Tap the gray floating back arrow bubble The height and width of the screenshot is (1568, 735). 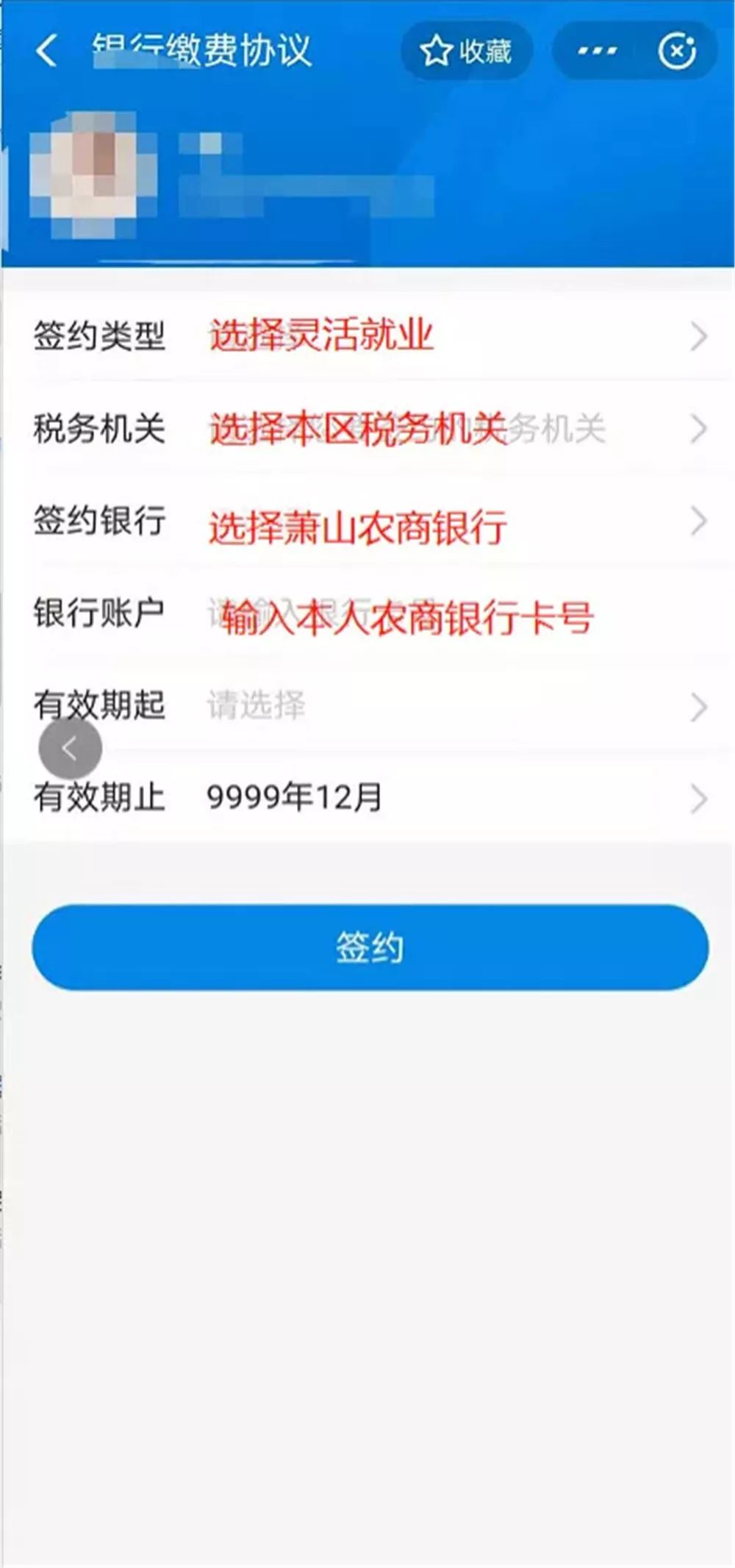(x=70, y=748)
